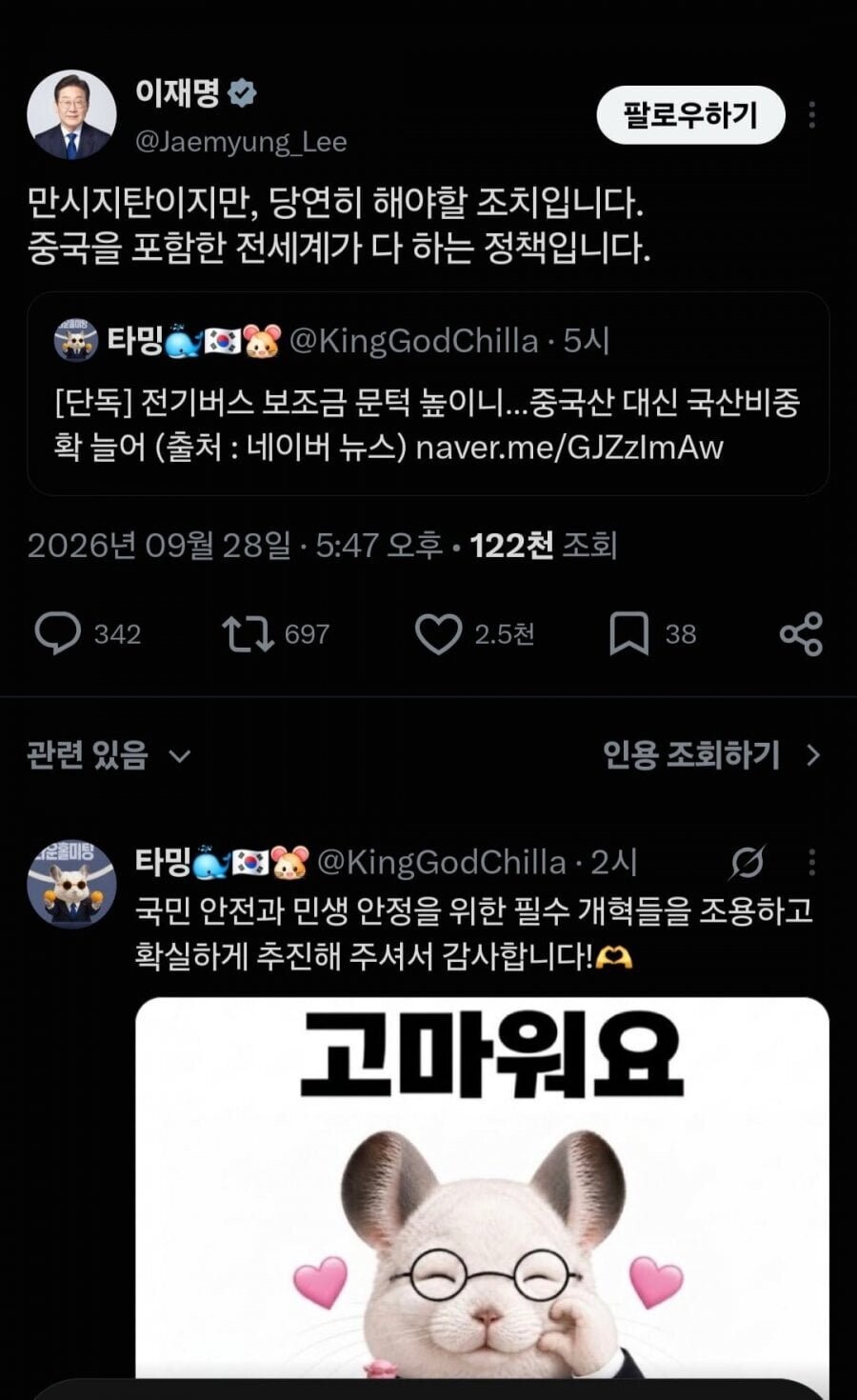Open 인용 조회하기 to view quotes
Viewport: 857px width, 1400px height.
pos(711,755)
